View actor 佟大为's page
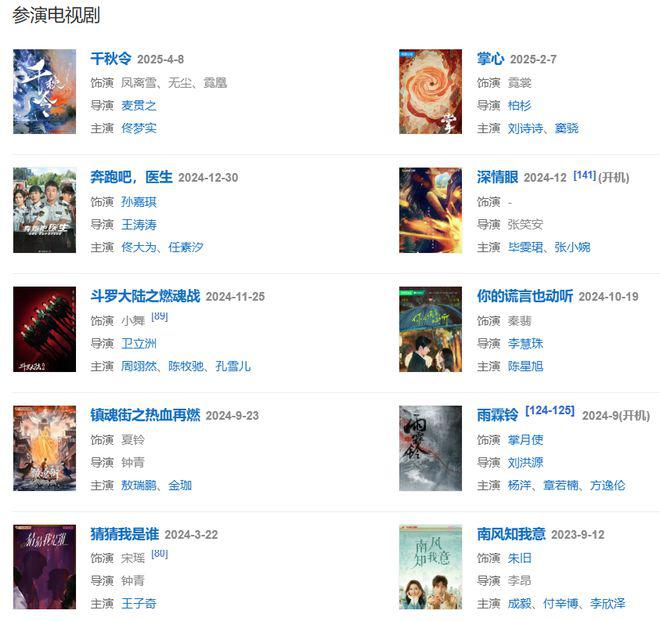 (x=139, y=247)
